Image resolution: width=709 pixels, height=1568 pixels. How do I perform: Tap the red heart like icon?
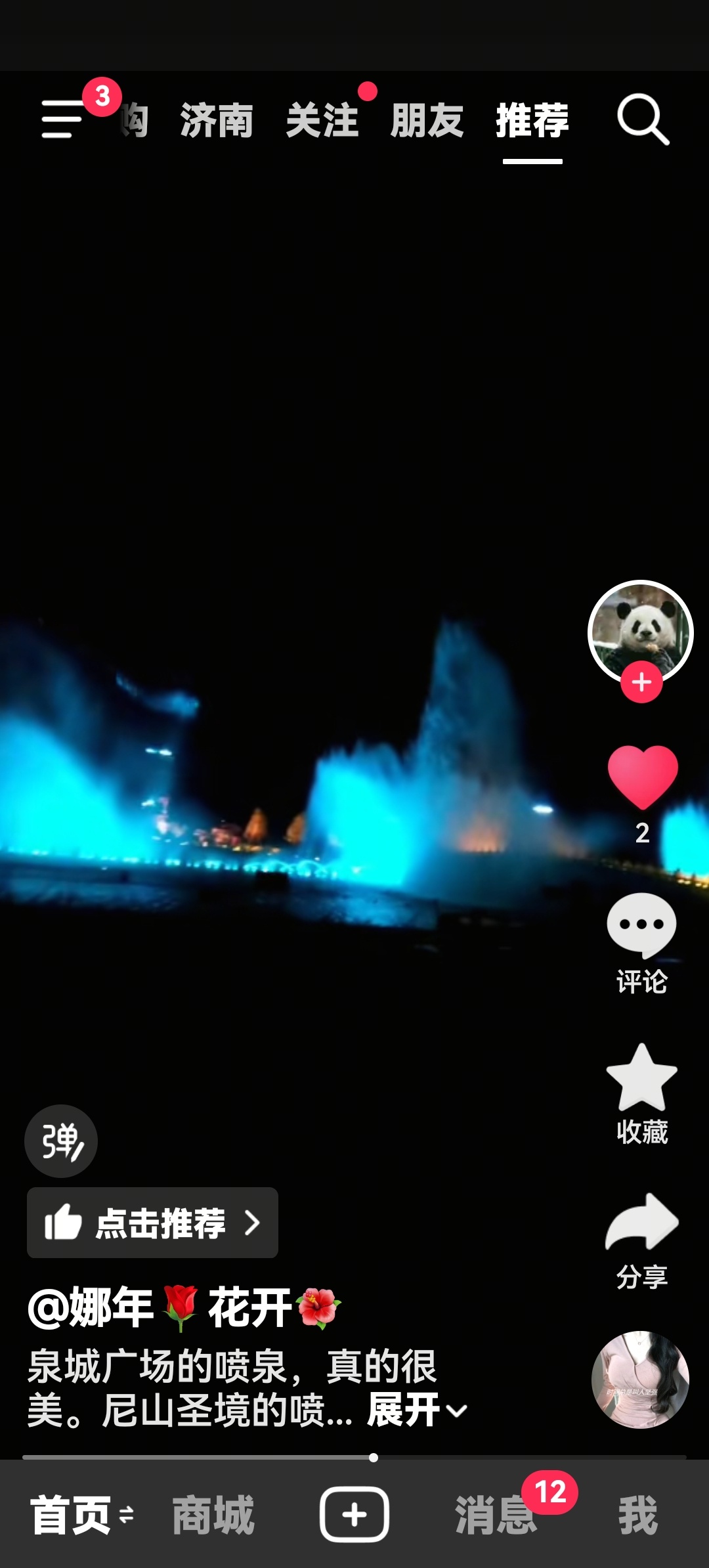coord(642,777)
